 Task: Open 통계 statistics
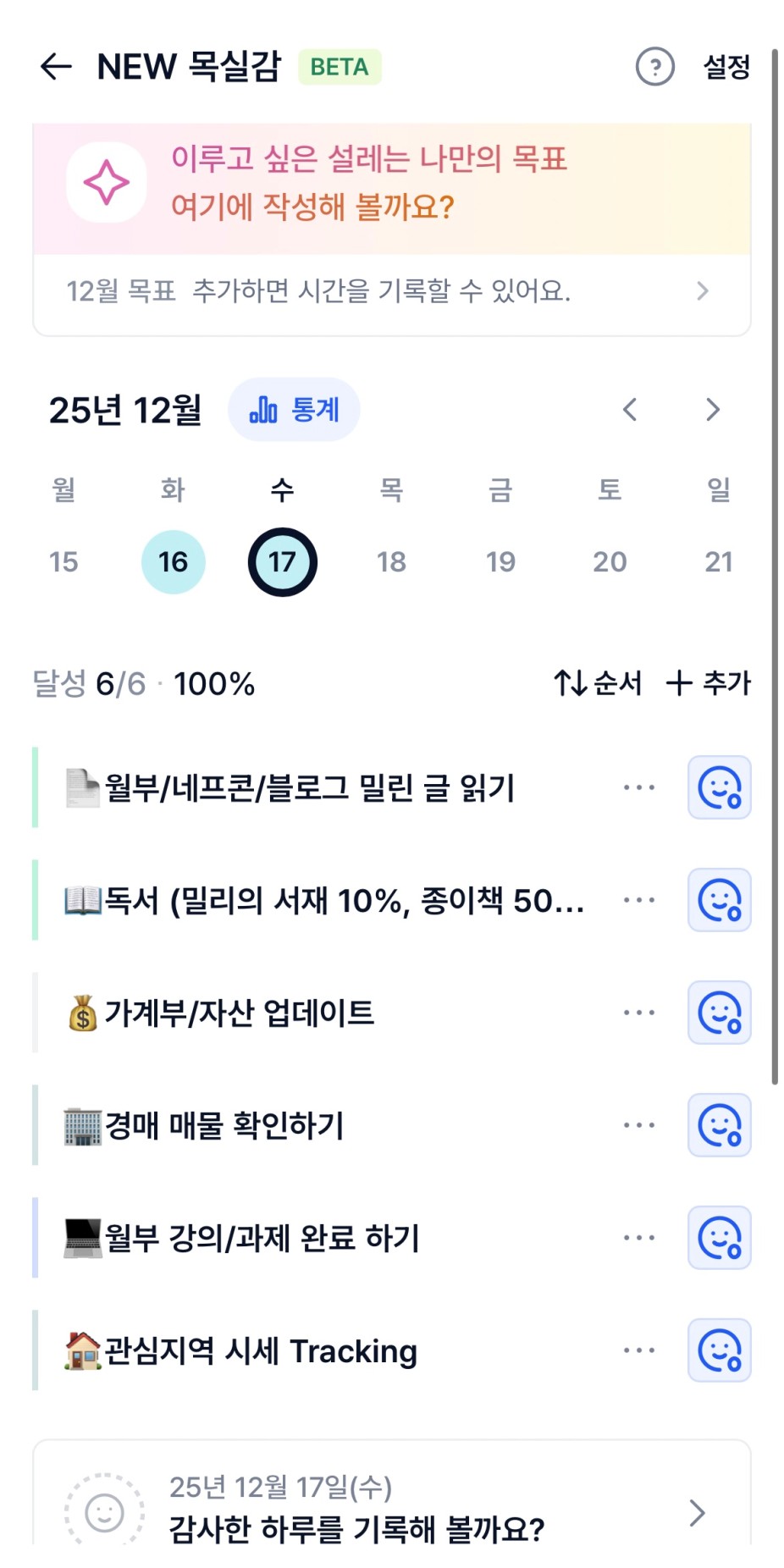point(294,410)
